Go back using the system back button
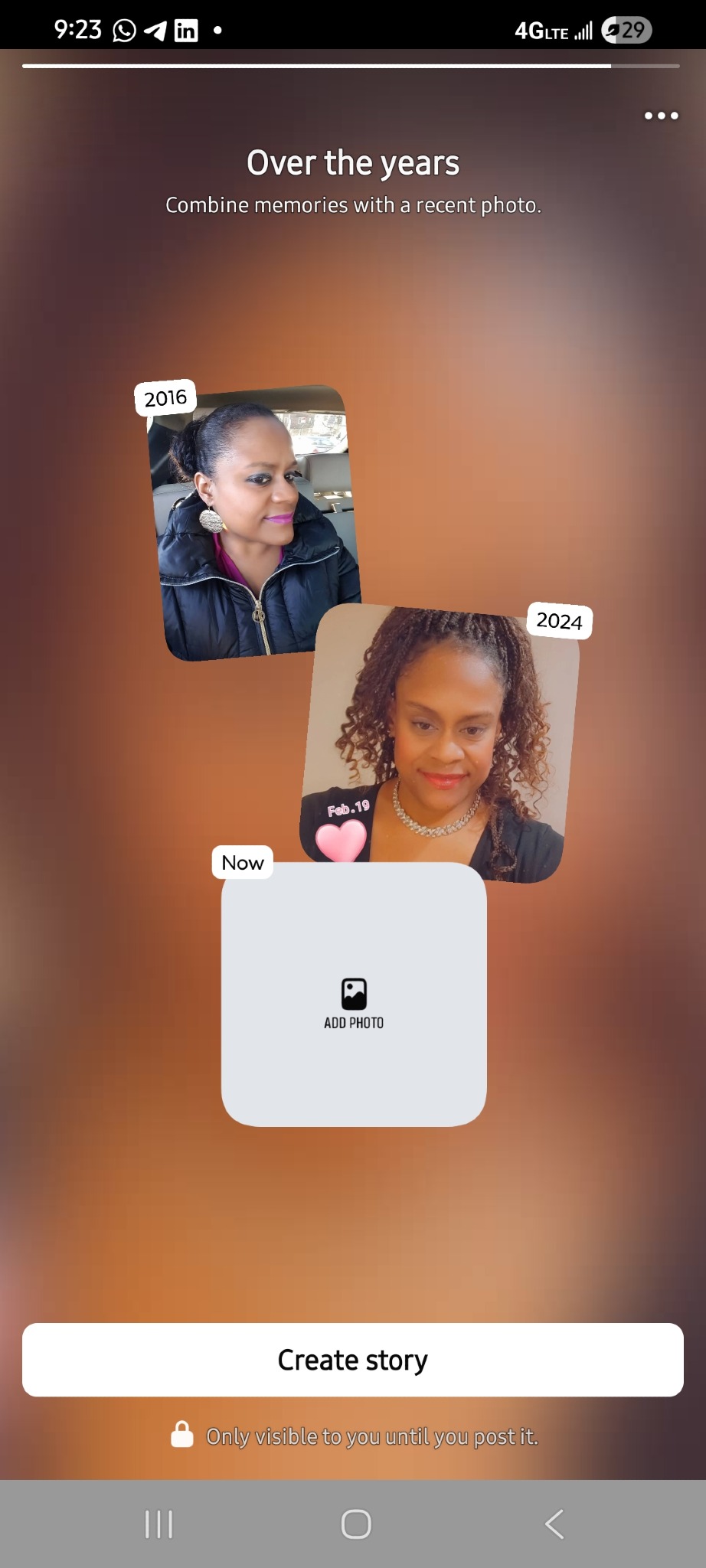This screenshot has height=1568, width=706. [555, 1524]
